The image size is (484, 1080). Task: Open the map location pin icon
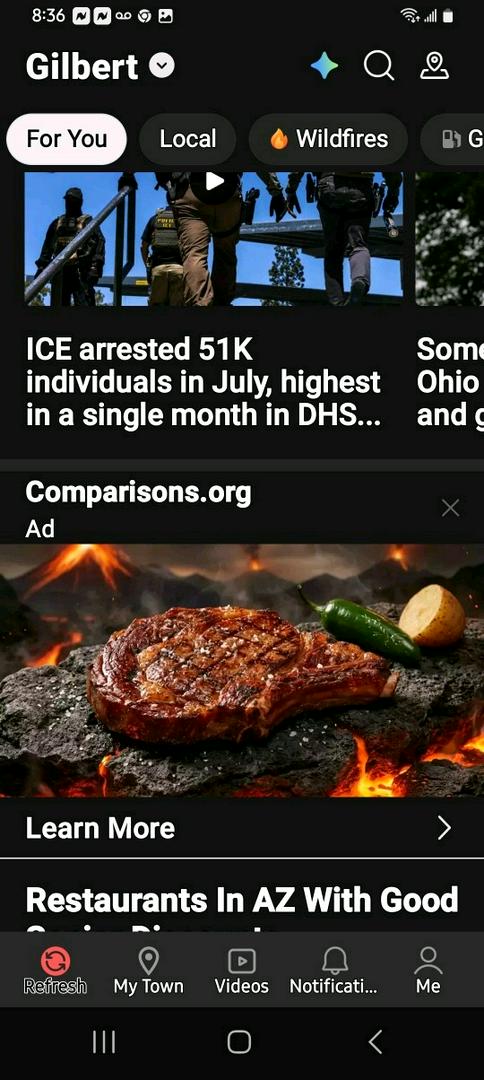click(434, 67)
